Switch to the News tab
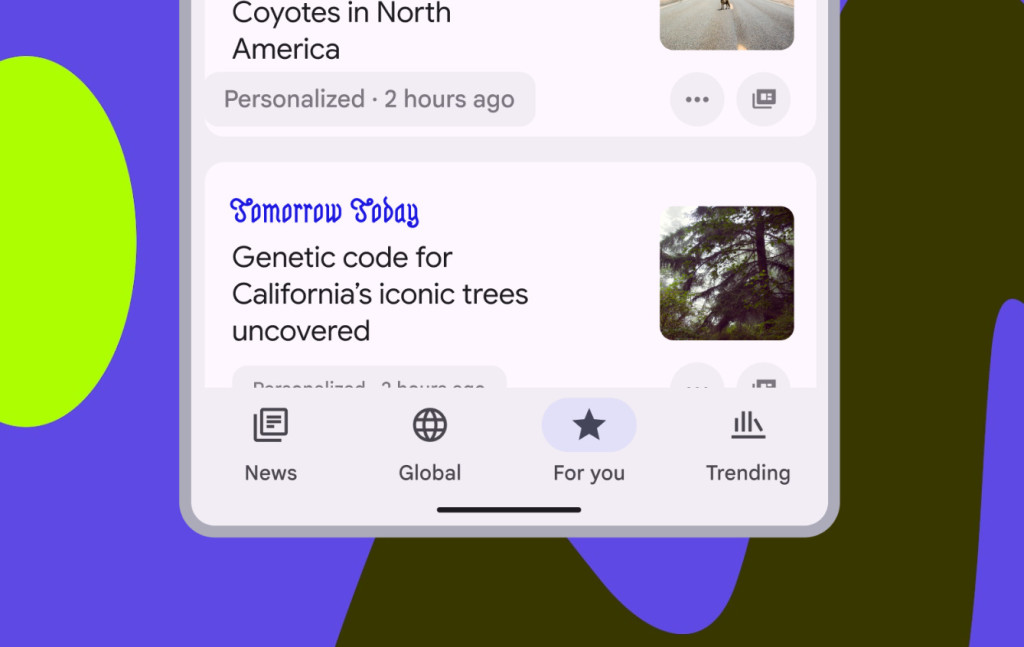1024x647 pixels. click(x=271, y=445)
